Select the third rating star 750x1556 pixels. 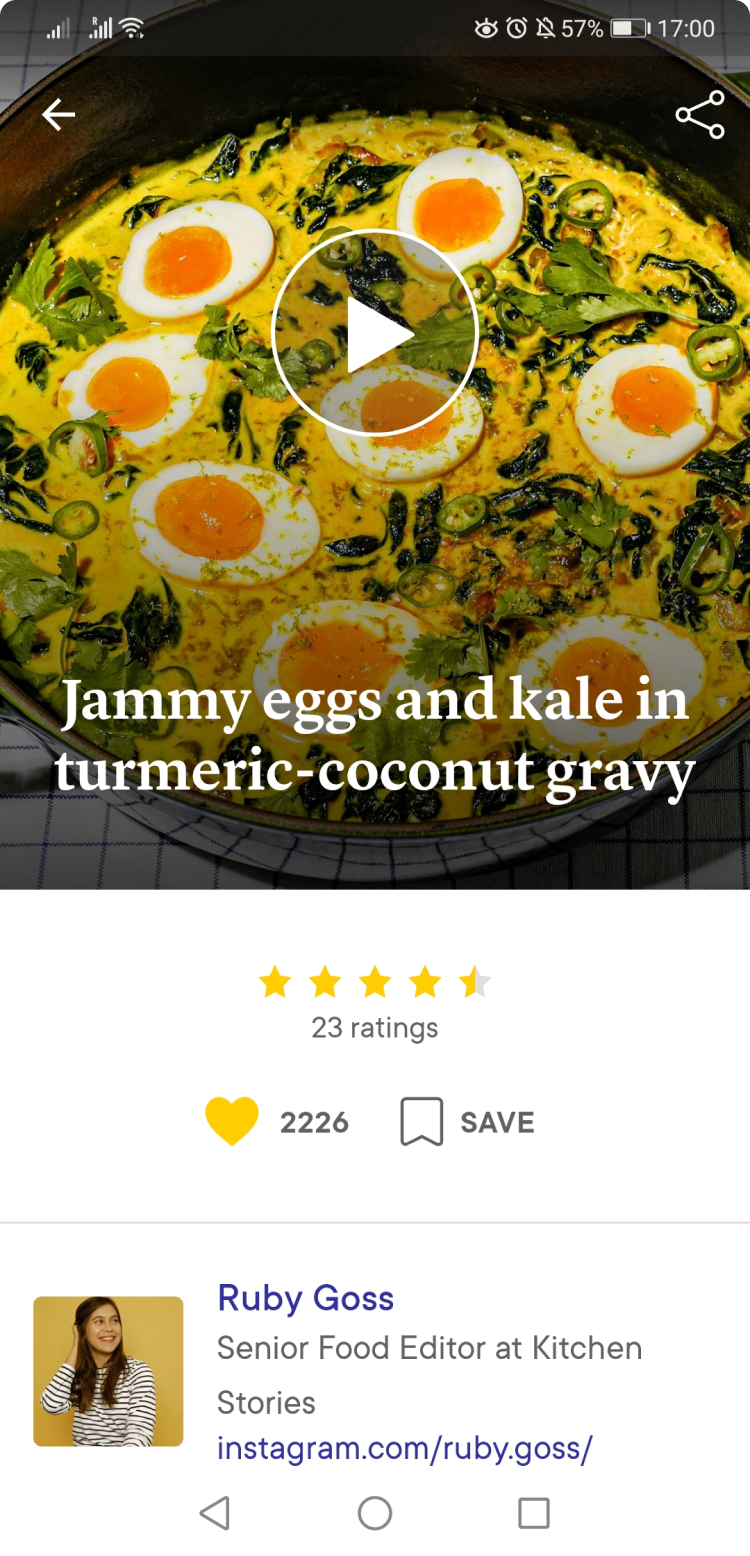pos(375,982)
